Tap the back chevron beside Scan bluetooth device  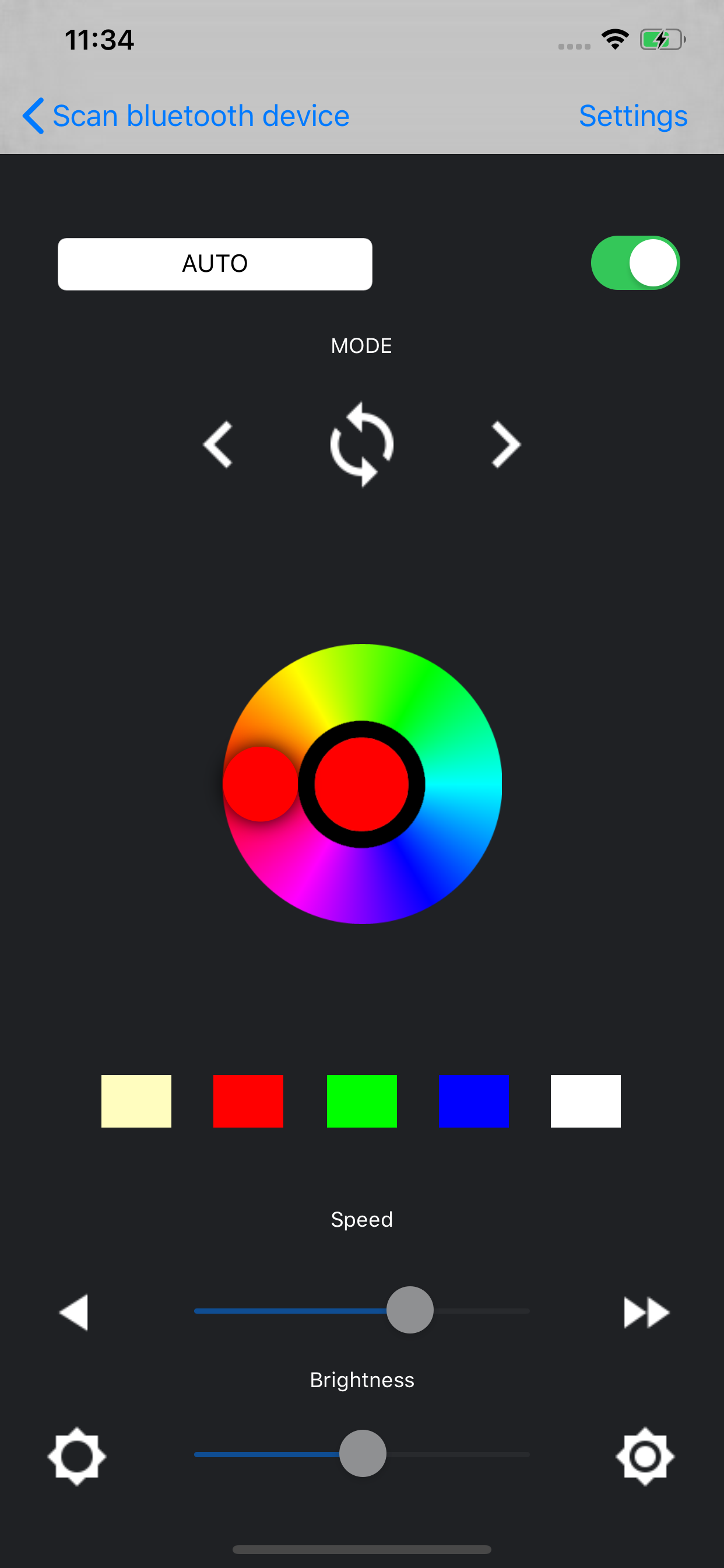tap(33, 116)
